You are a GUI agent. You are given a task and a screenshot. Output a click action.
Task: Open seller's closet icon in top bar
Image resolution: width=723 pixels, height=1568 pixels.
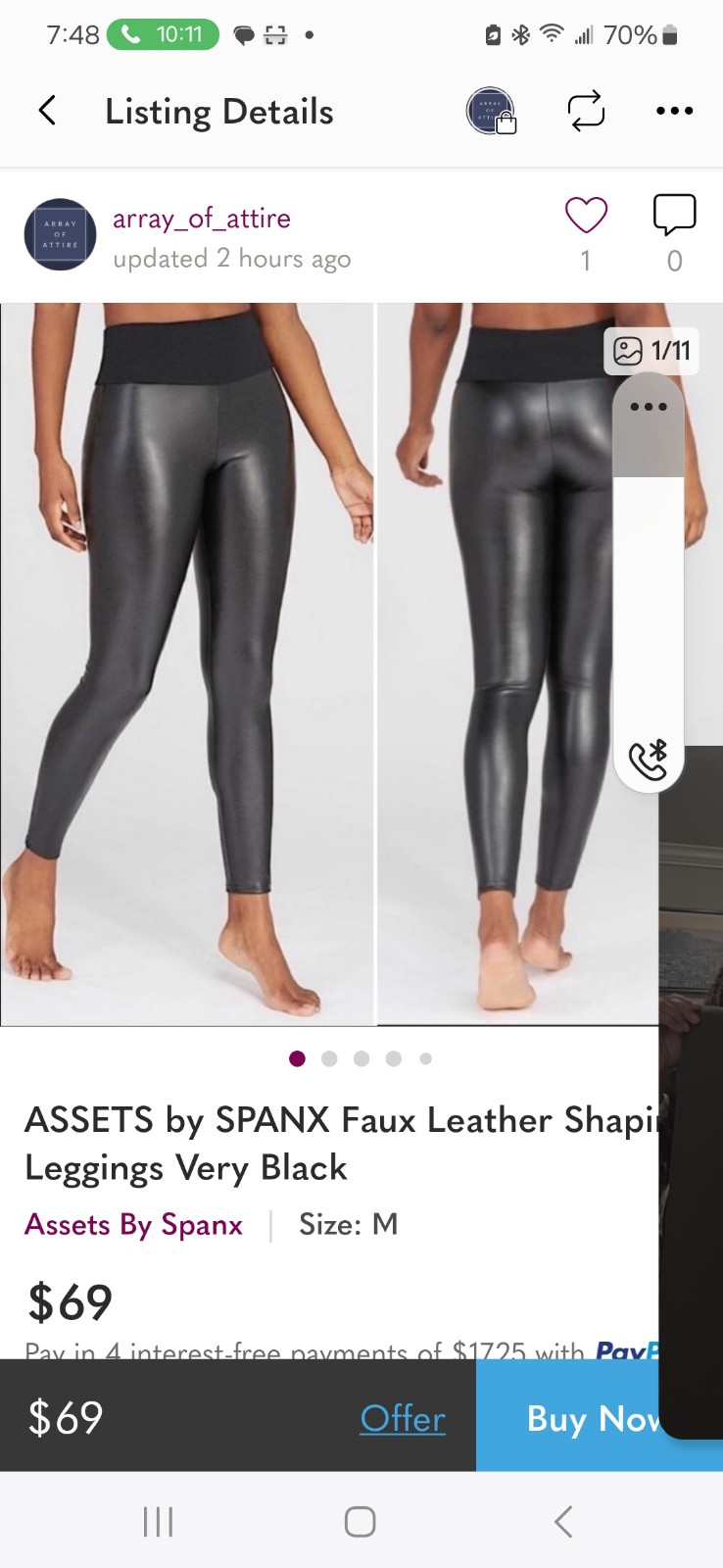[x=491, y=111]
